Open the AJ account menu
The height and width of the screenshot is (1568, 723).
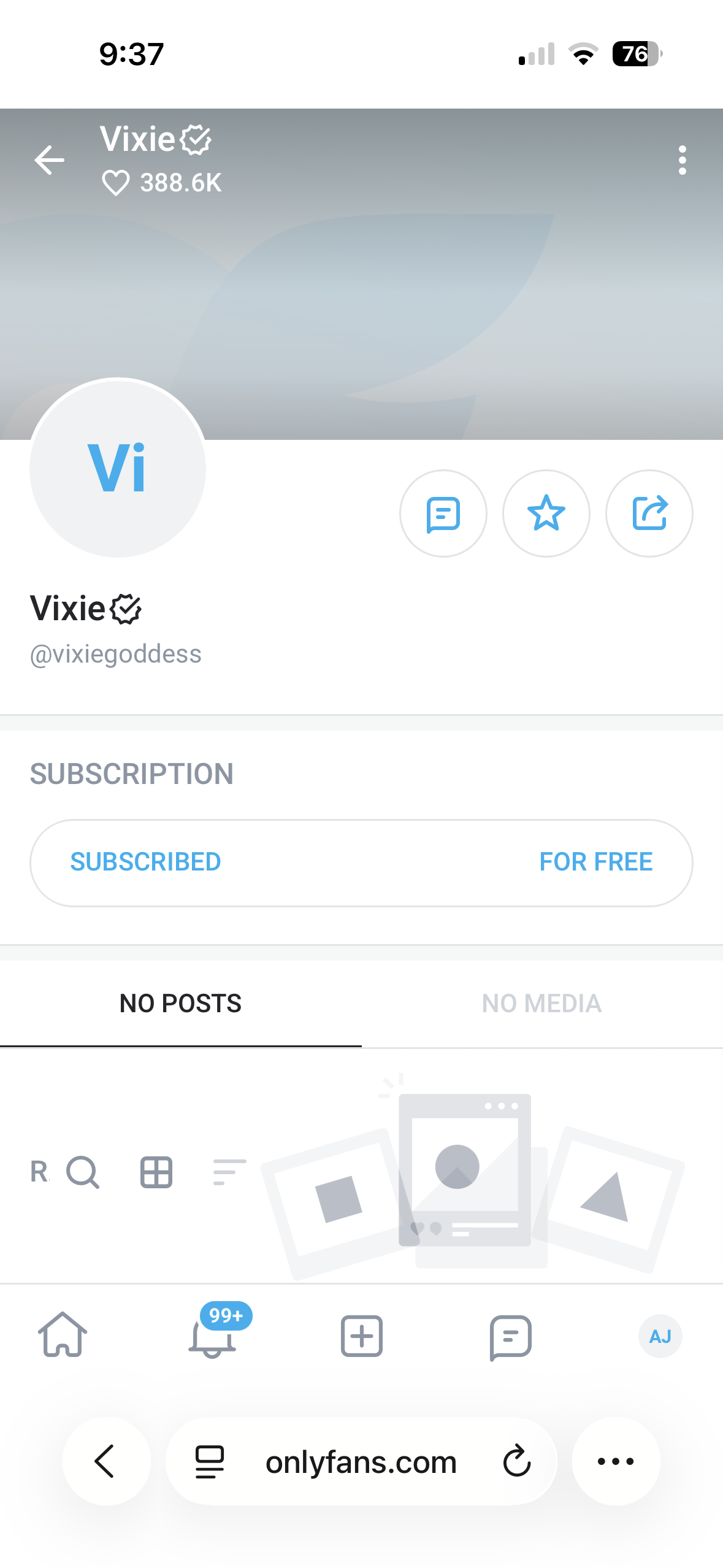coord(660,1335)
